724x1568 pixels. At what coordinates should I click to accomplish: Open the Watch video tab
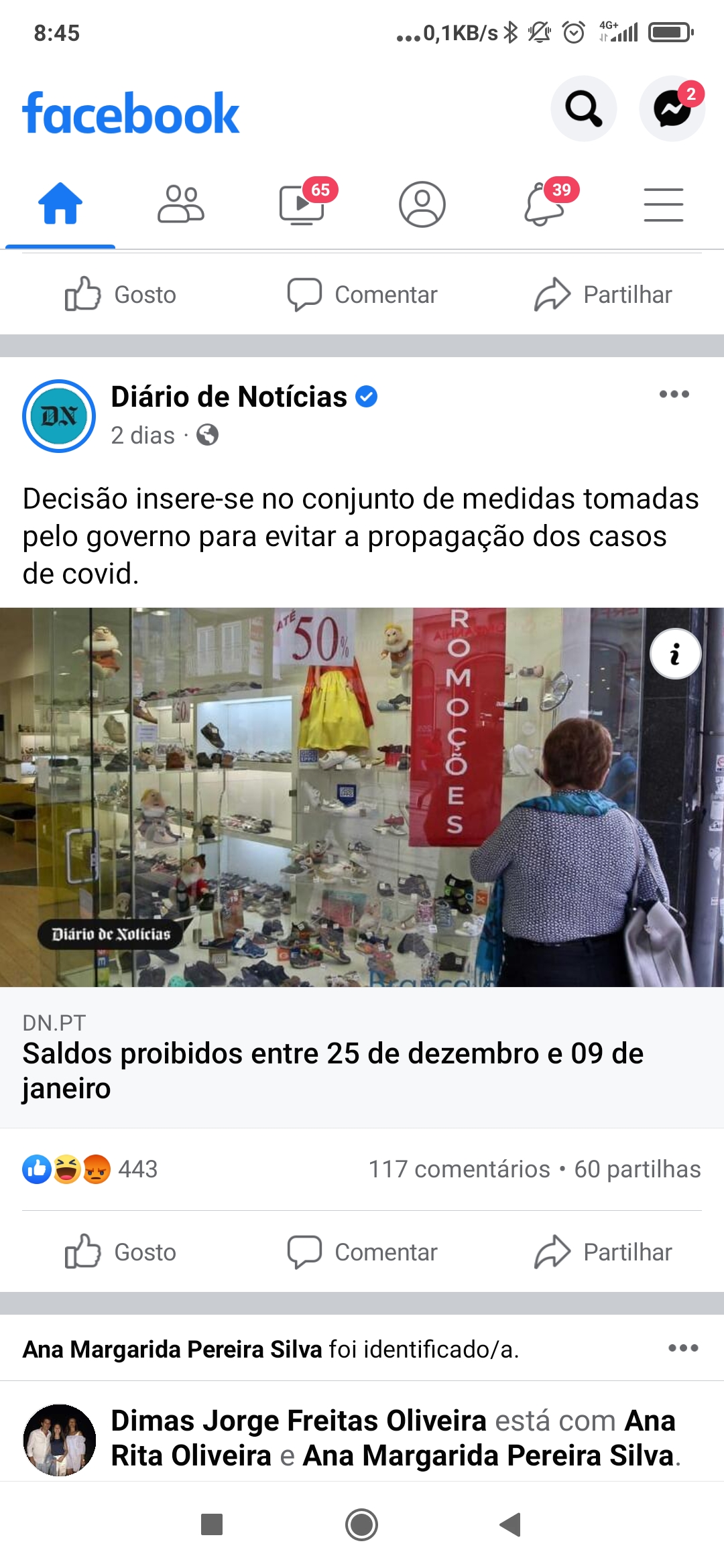303,204
